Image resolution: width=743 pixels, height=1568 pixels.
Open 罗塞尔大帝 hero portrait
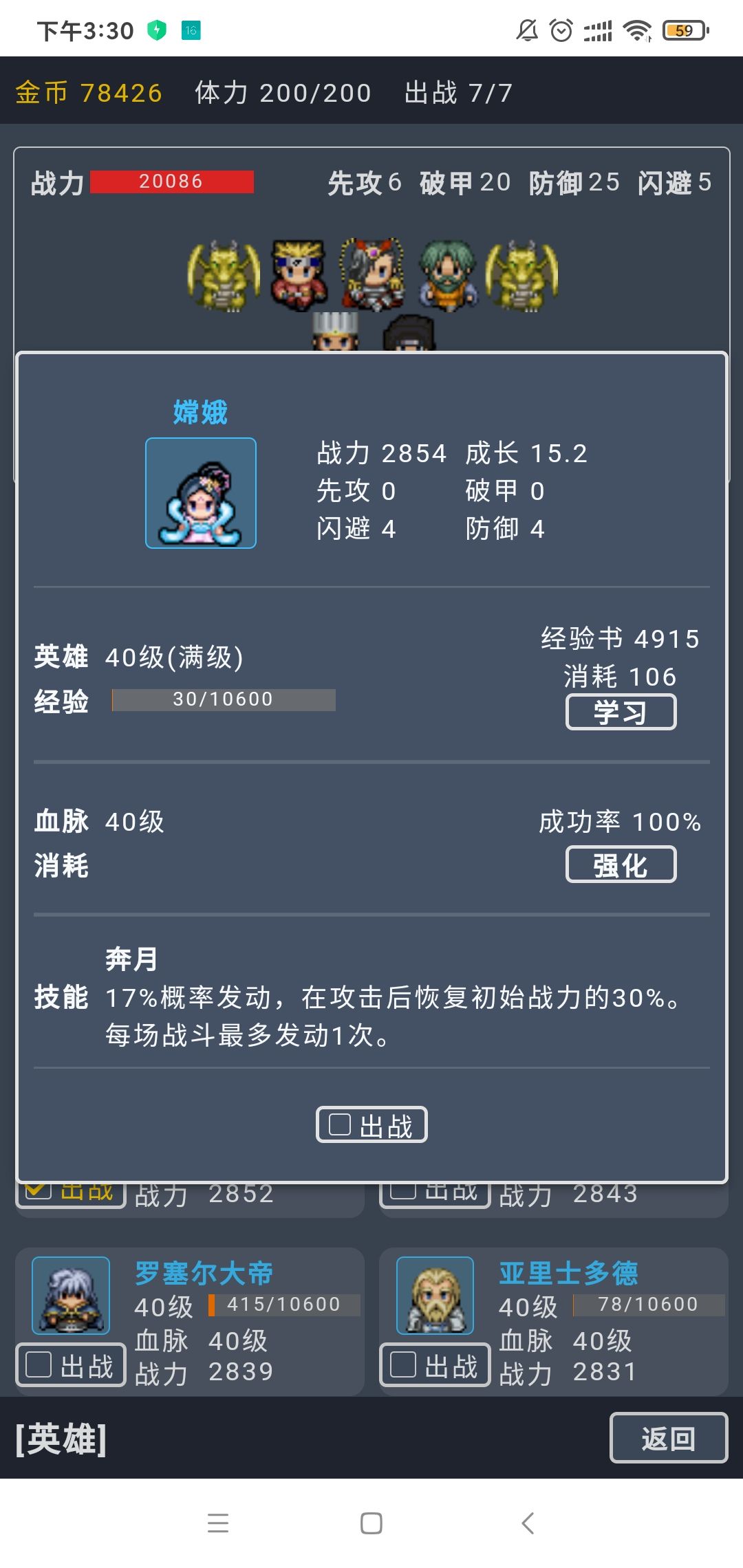tap(70, 1296)
